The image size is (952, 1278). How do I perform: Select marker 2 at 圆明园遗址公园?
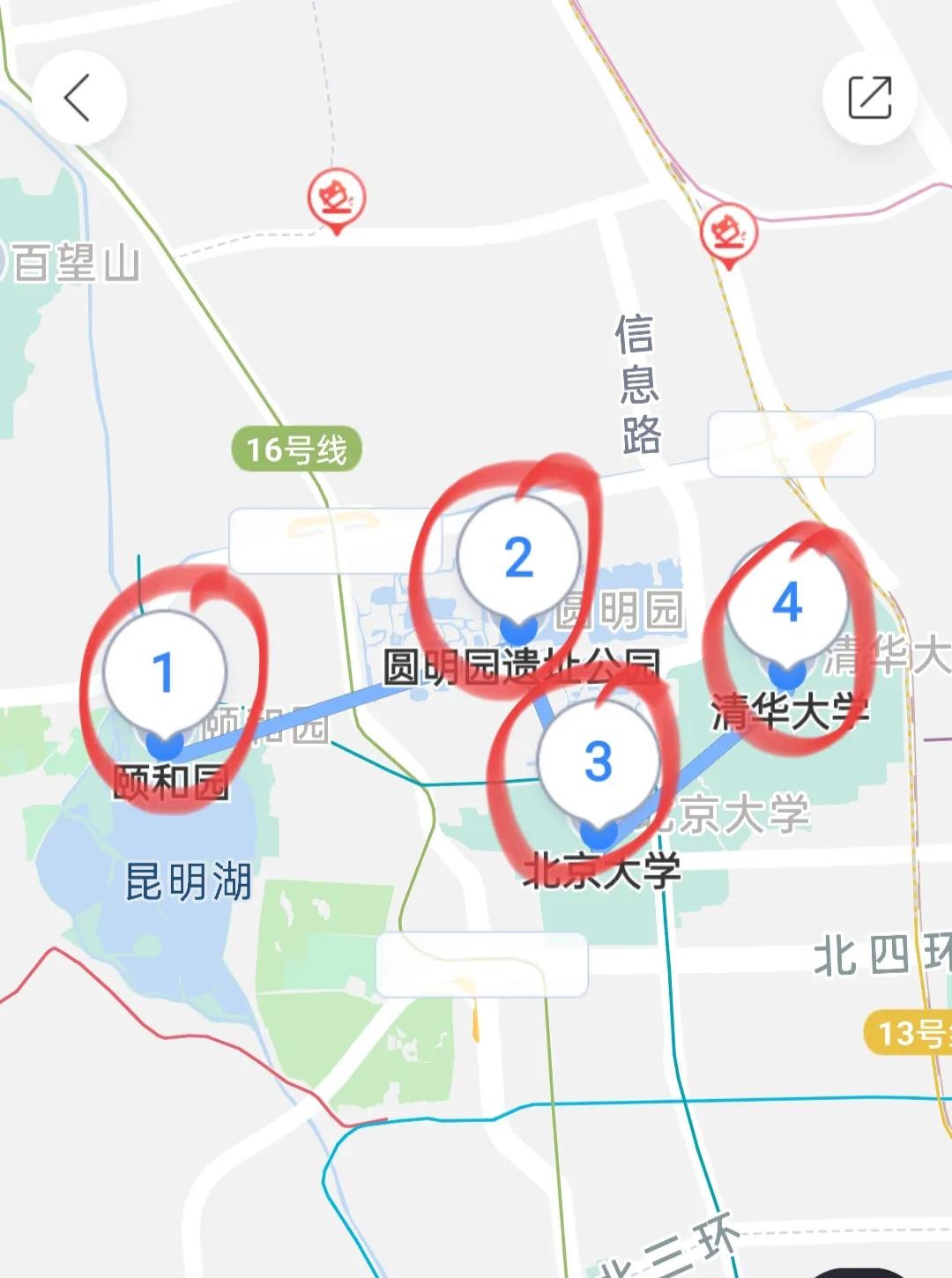pyautogui.click(x=518, y=559)
